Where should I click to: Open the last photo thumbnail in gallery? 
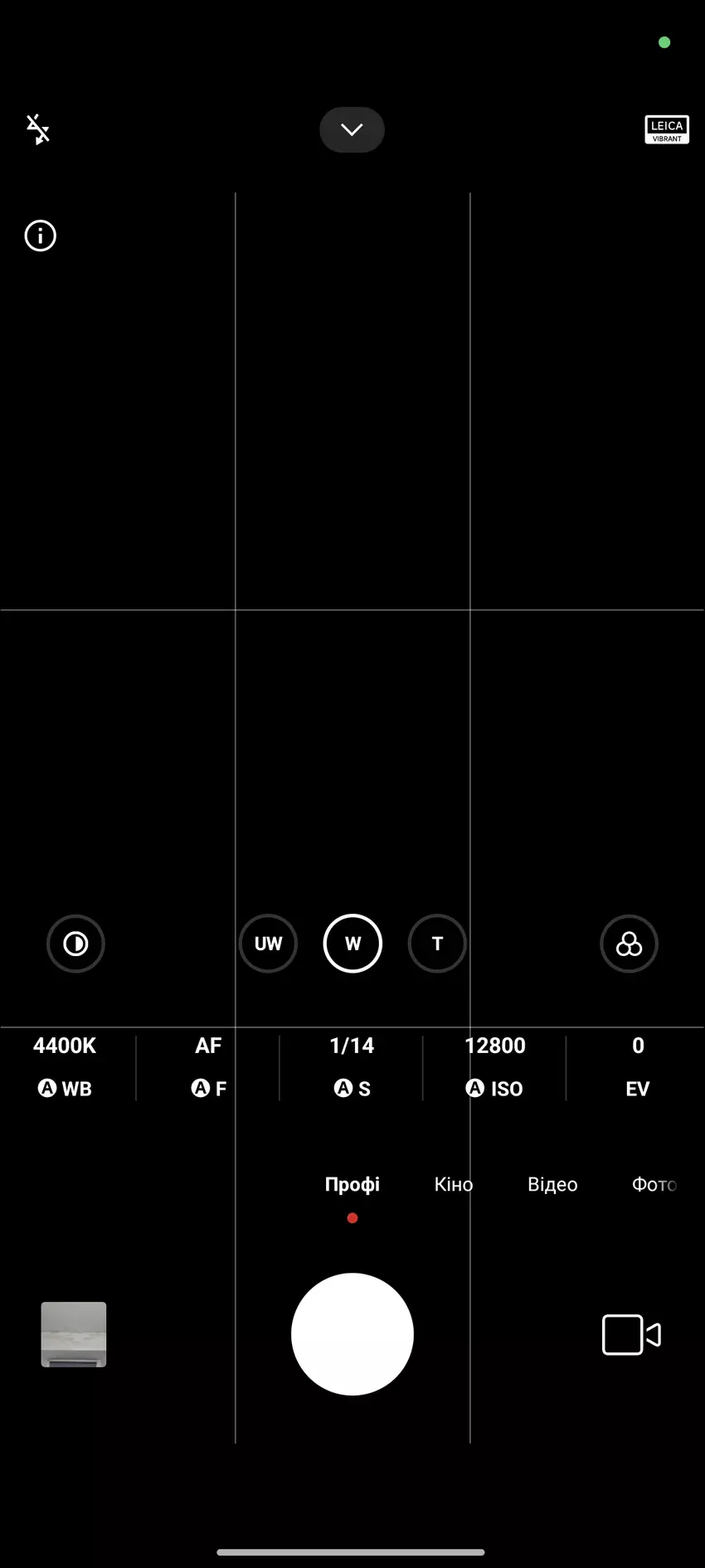point(74,1334)
